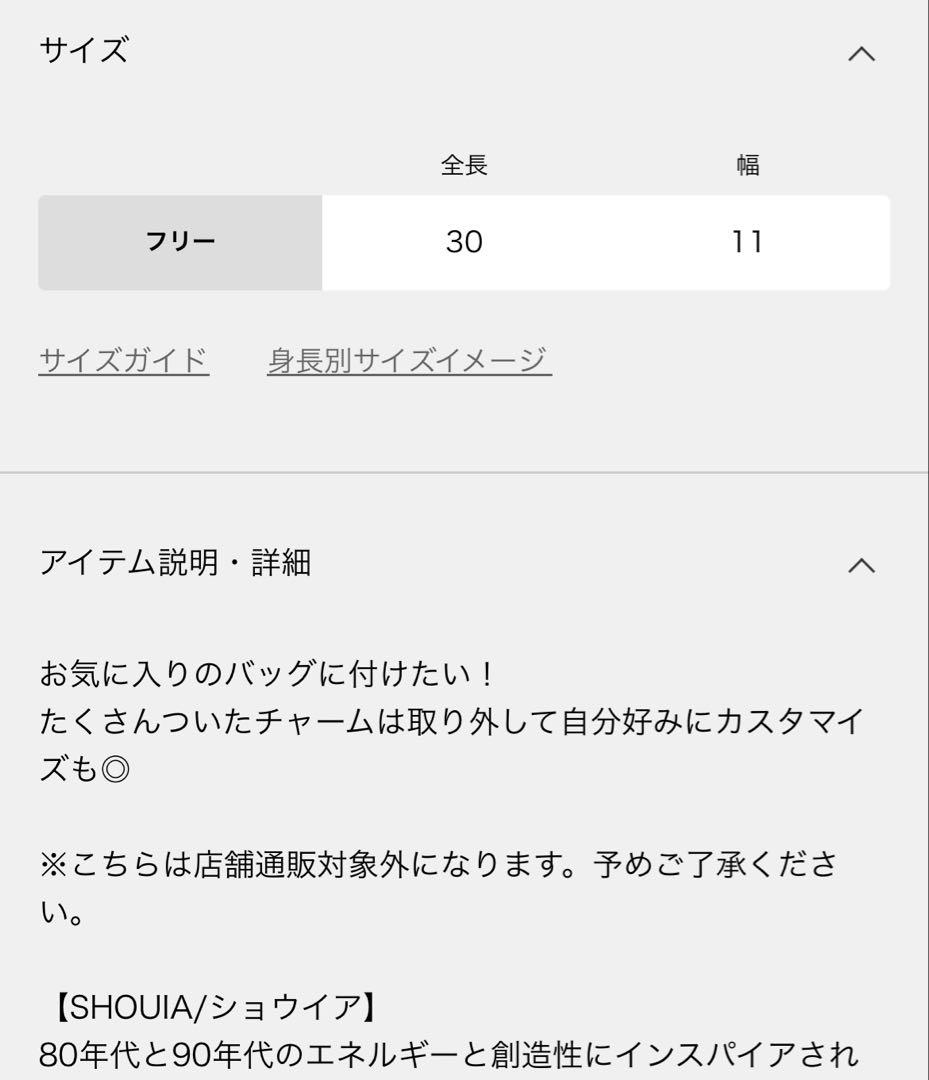Collapse the サイズ section using its chevron

pos(861,55)
